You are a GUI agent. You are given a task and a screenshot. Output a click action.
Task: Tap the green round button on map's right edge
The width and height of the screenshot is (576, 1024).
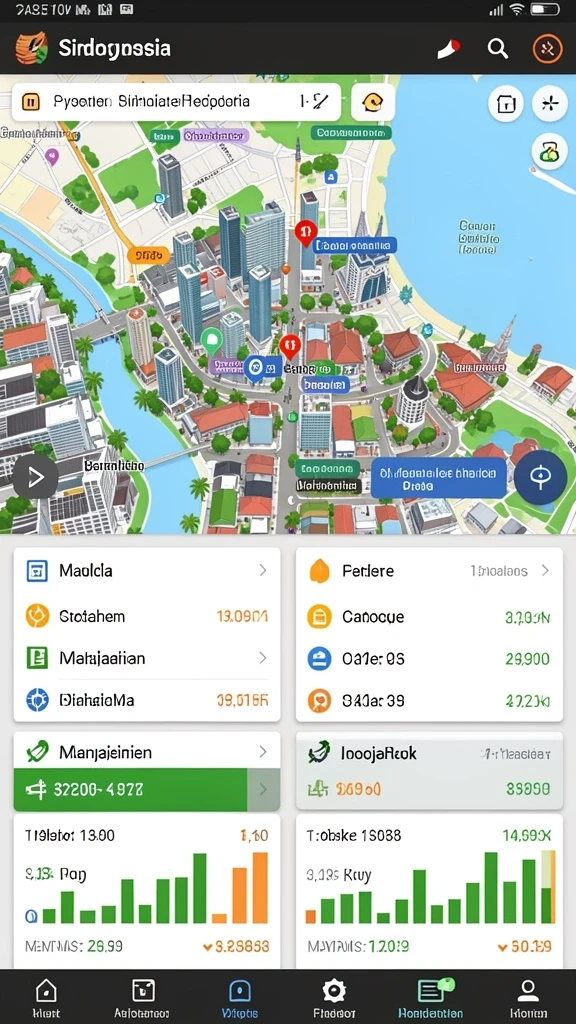pyautogui.click(x=549, y=152)
